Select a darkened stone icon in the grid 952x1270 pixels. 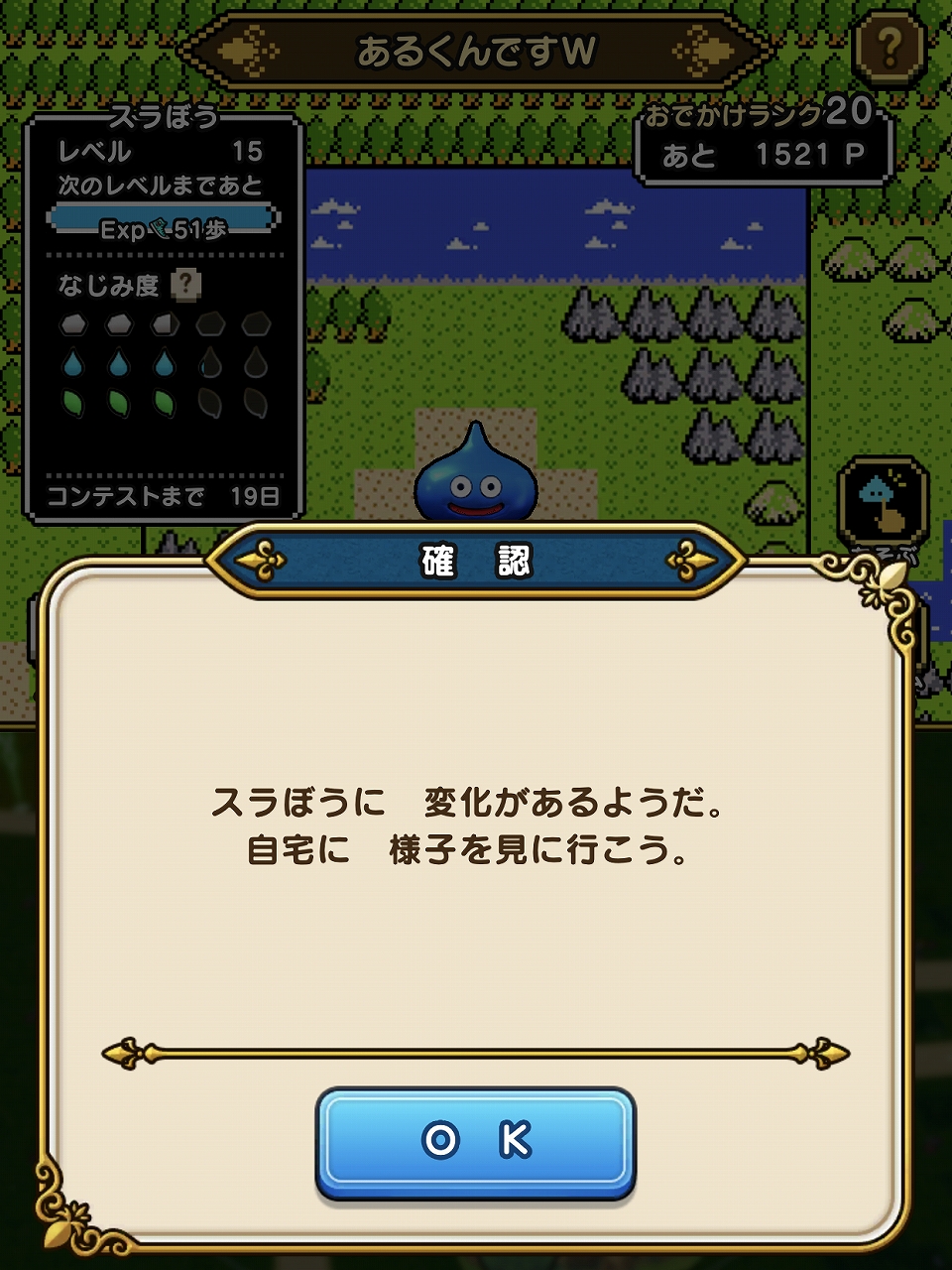[x=208, y=321]
